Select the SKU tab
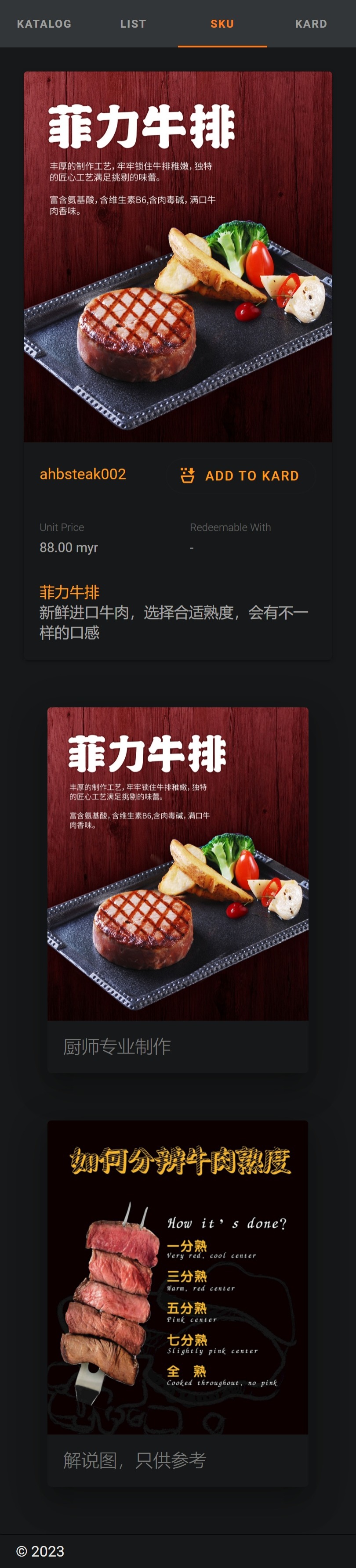This screenshot has width=356, height=1568. coord(222,24)
